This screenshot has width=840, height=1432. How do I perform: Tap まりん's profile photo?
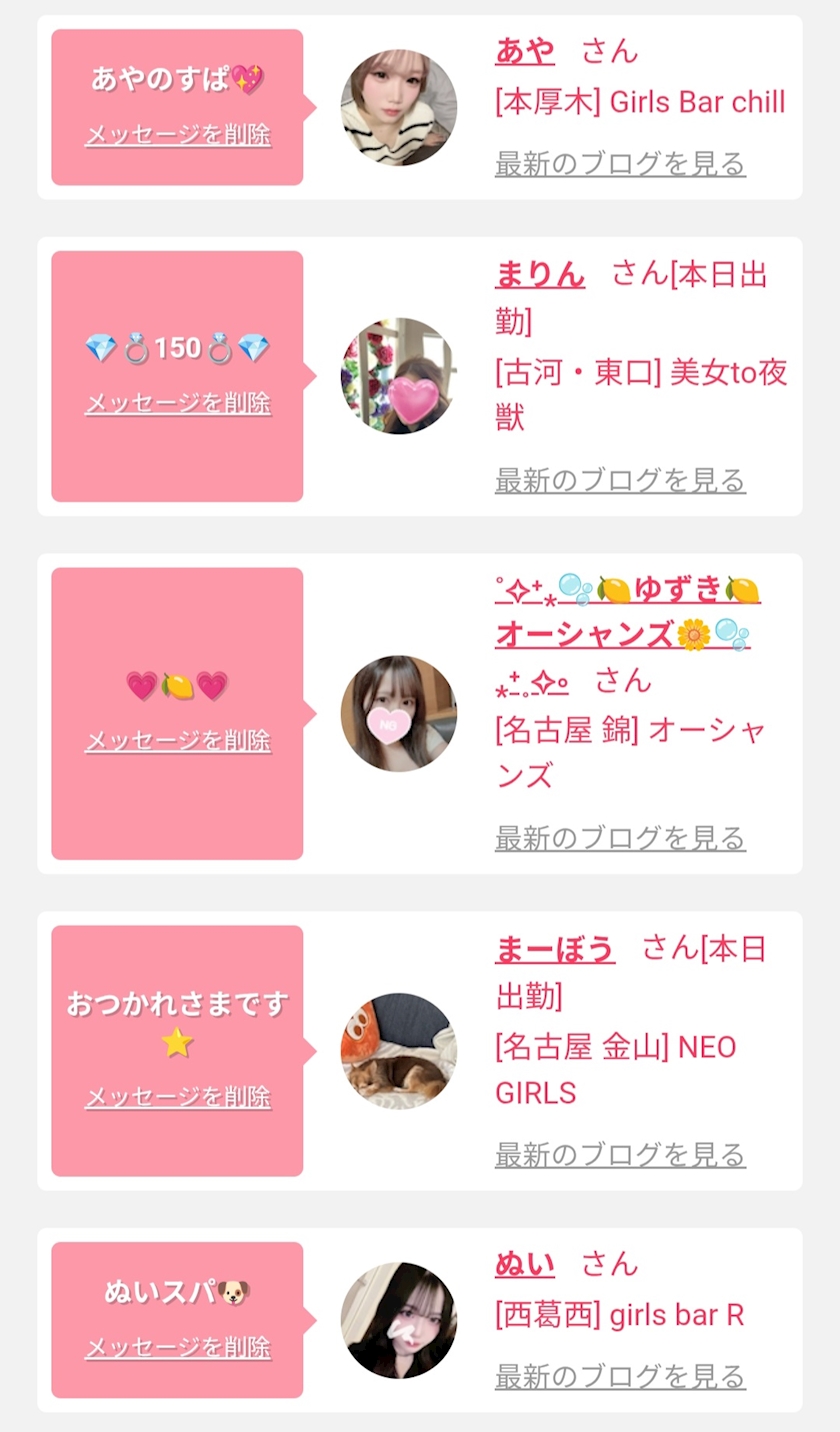coord(399,376)
